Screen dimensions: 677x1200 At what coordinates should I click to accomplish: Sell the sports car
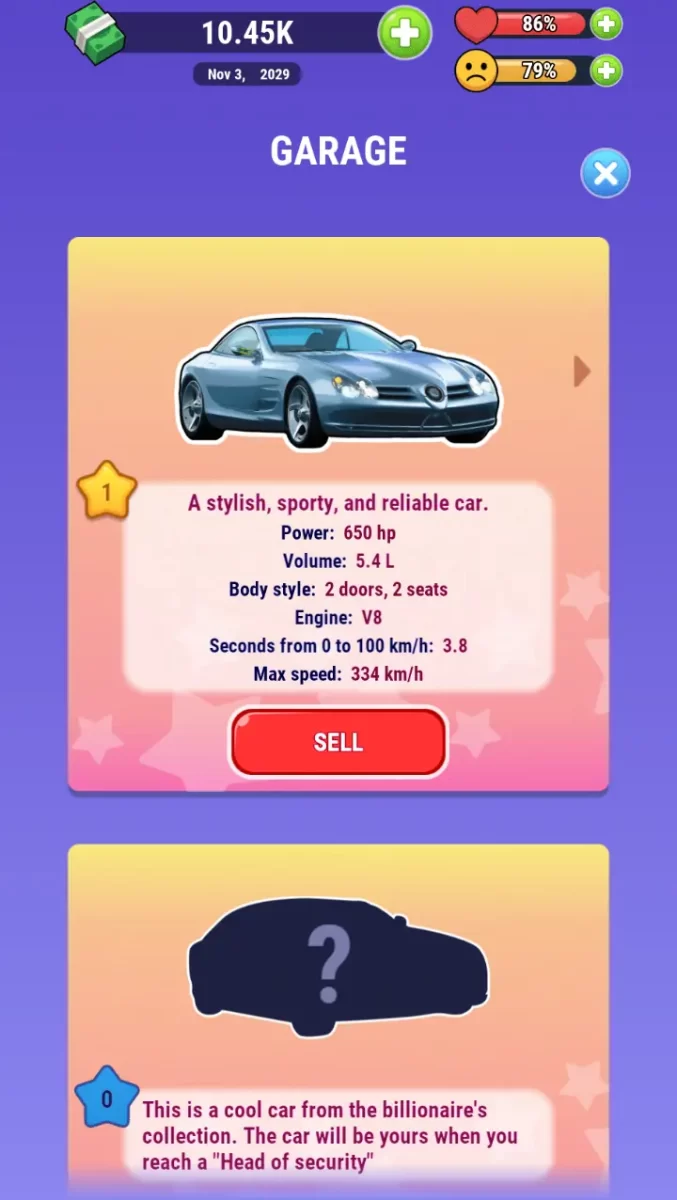click(338, 742)
